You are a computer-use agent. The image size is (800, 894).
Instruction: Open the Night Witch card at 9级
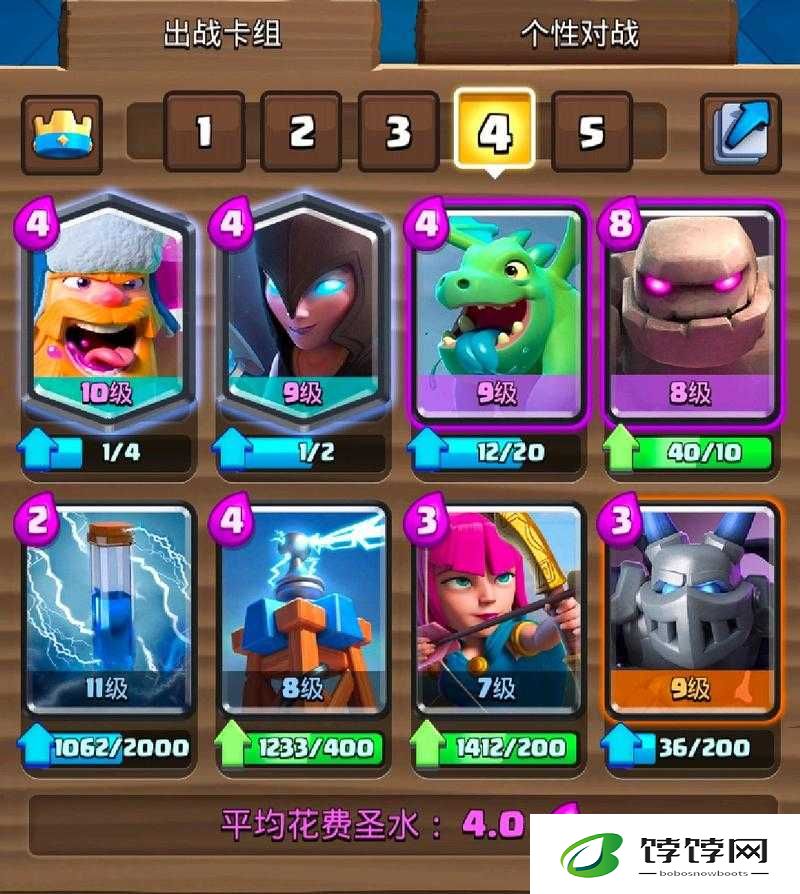tap(300, 310)
